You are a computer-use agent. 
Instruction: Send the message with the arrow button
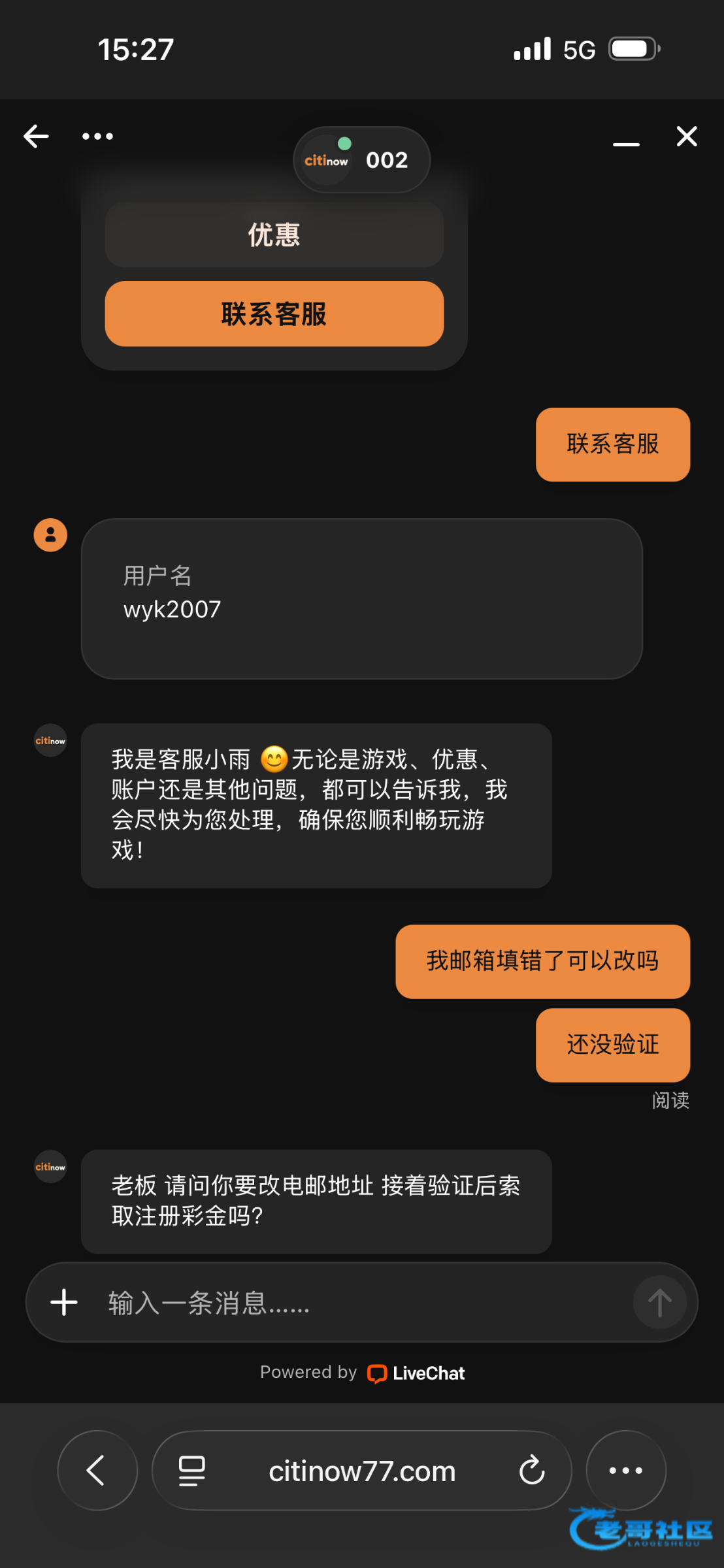tap(659, 1302)
